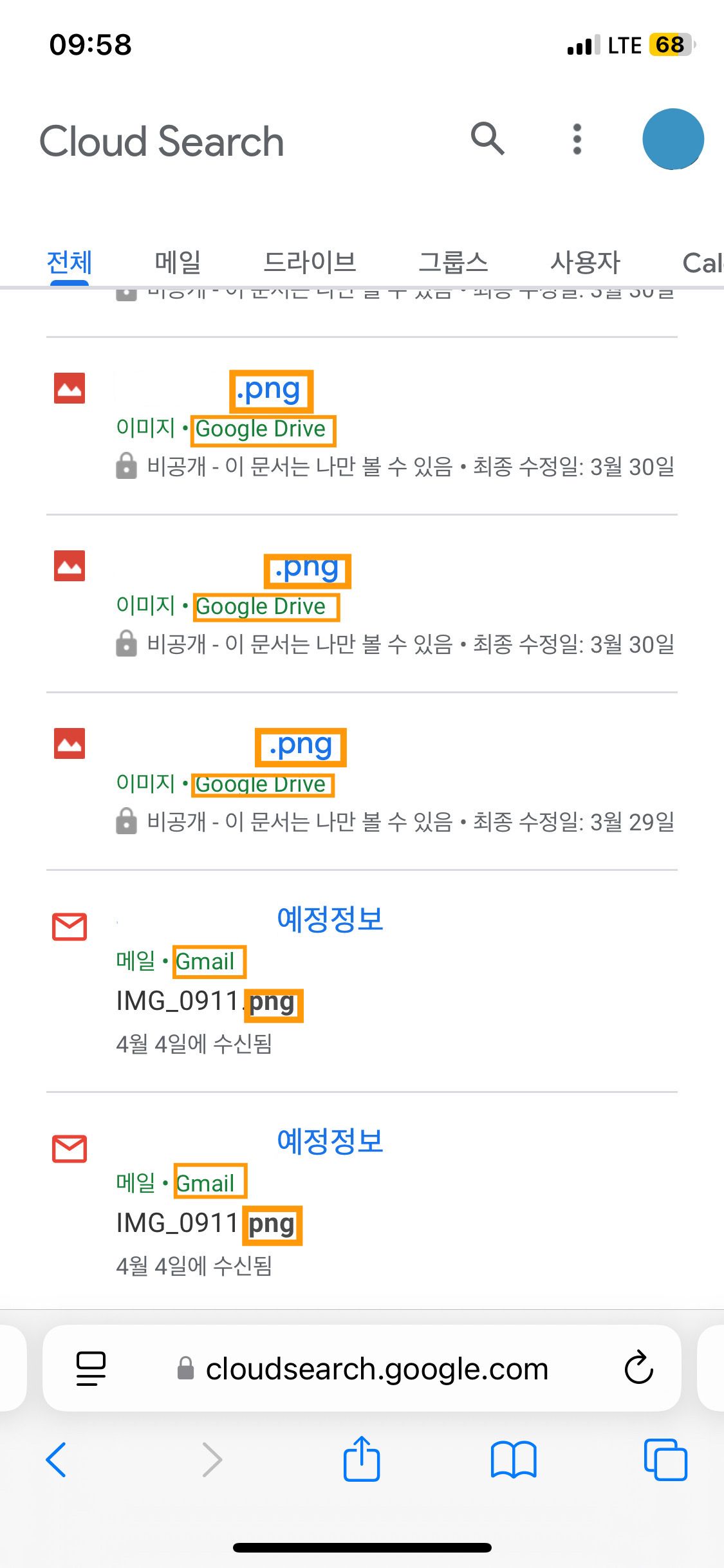Open the search icon in Cloud Search

[x=487, y=138]
